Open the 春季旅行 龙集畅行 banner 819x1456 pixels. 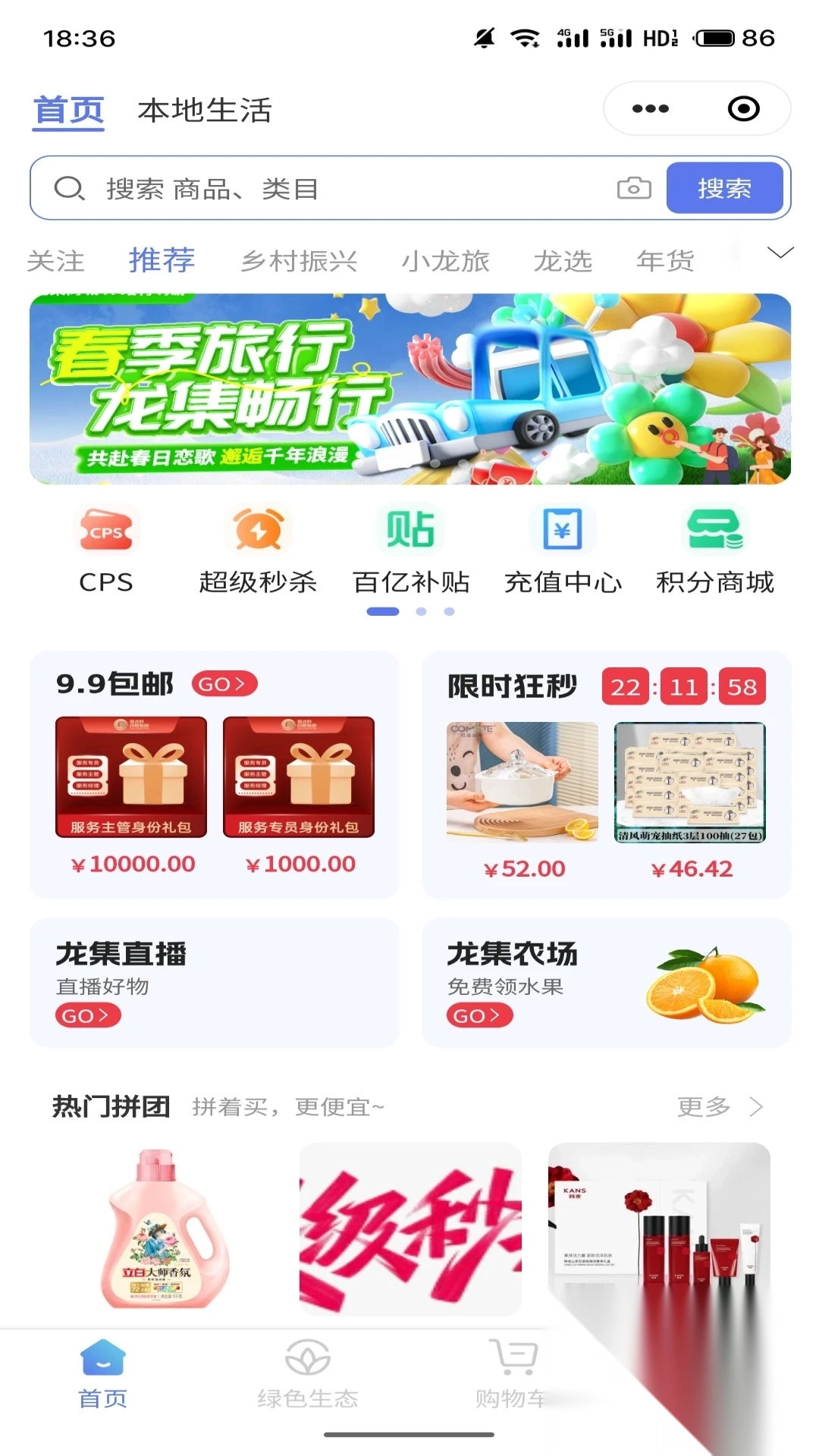(409, 389)
